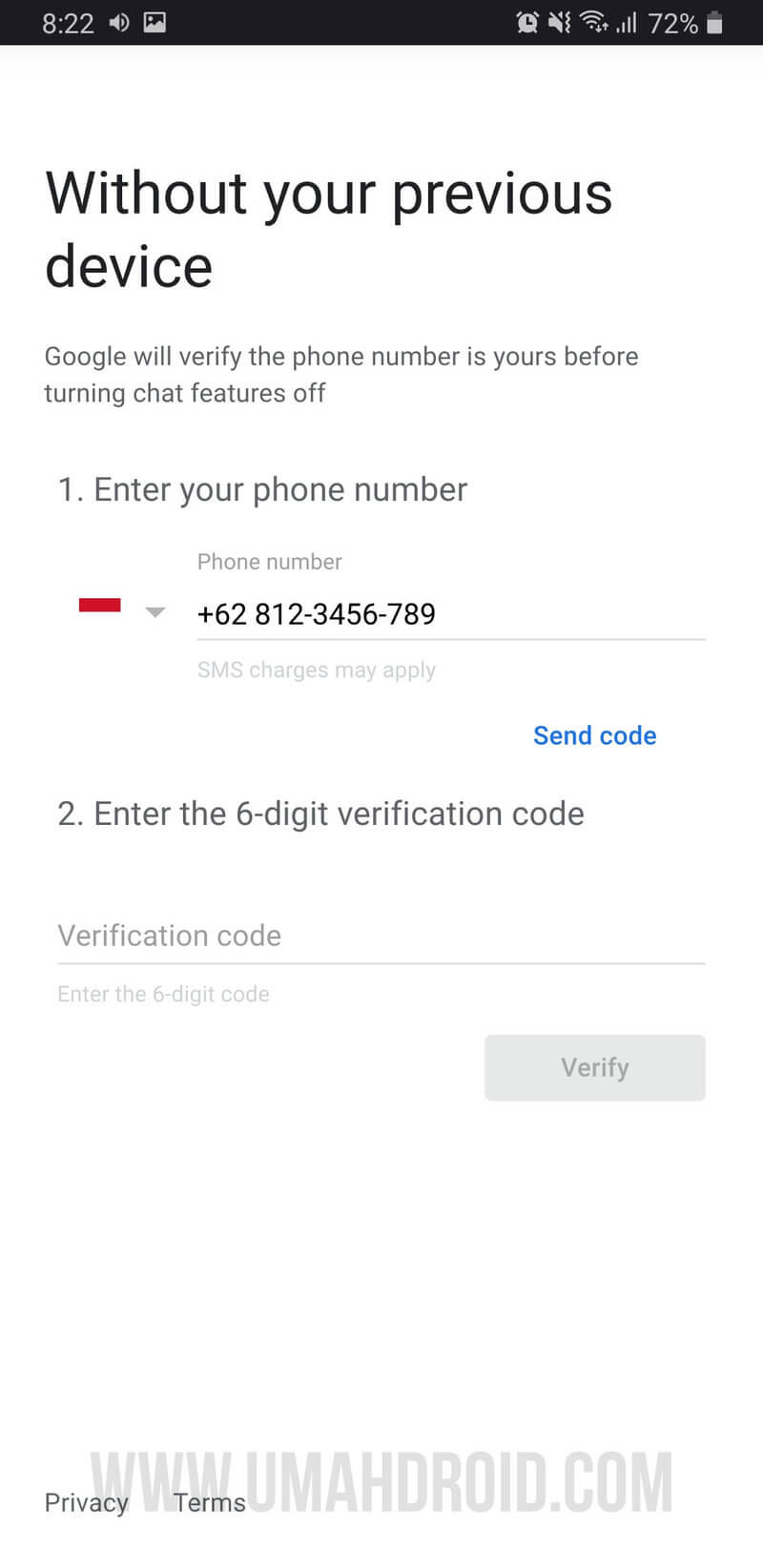Focus the Verification code field
This screenshot has height=1568, width=763.
[x=380, y=936]
